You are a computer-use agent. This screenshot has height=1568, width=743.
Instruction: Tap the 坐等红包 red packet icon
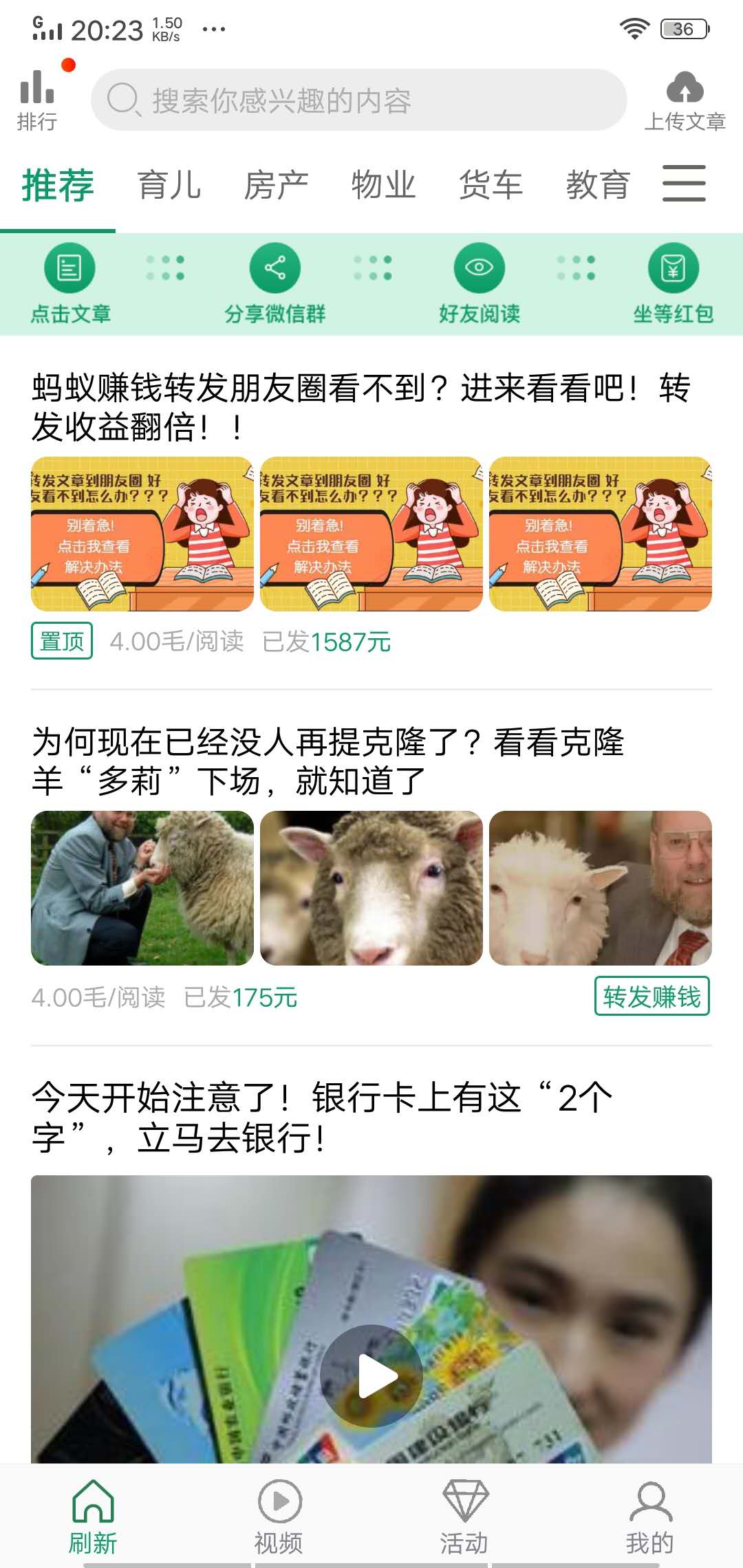point(674,268)
